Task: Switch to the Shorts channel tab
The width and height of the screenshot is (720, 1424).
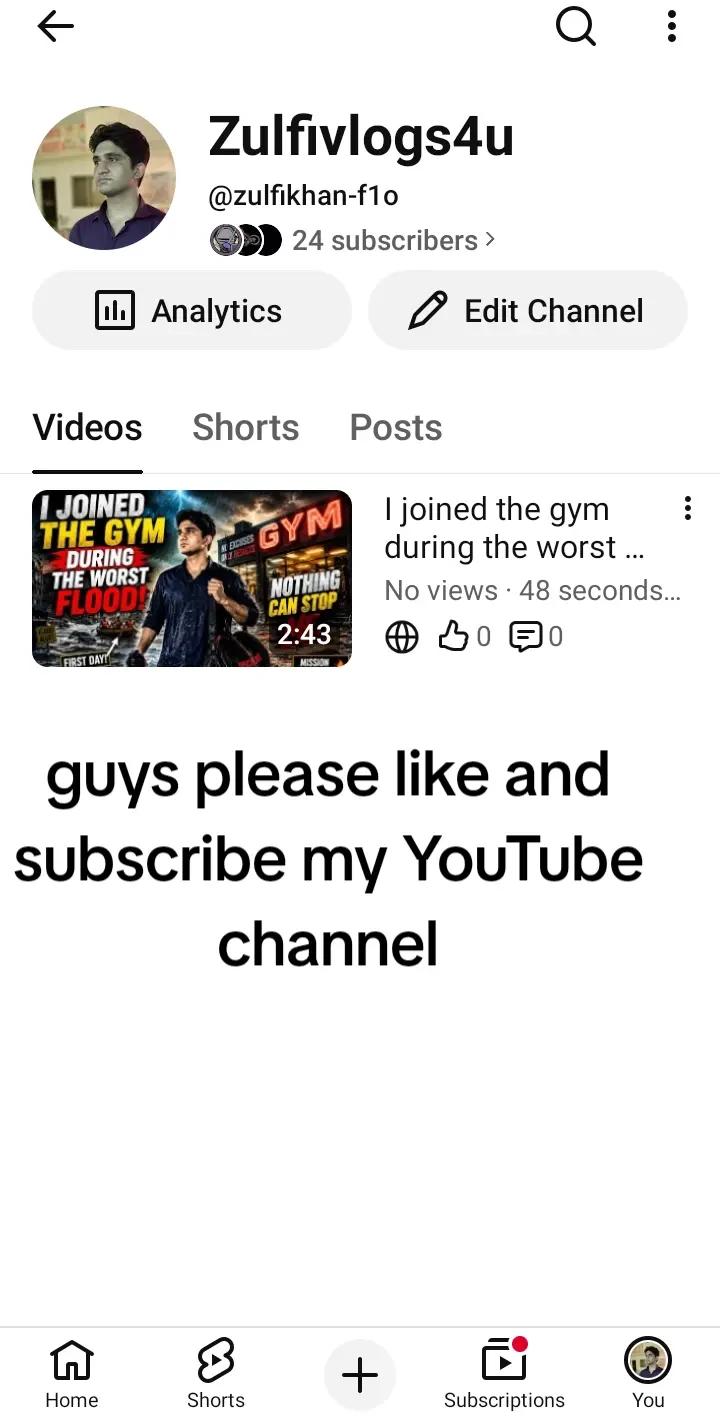Action: tap(246, 428)
